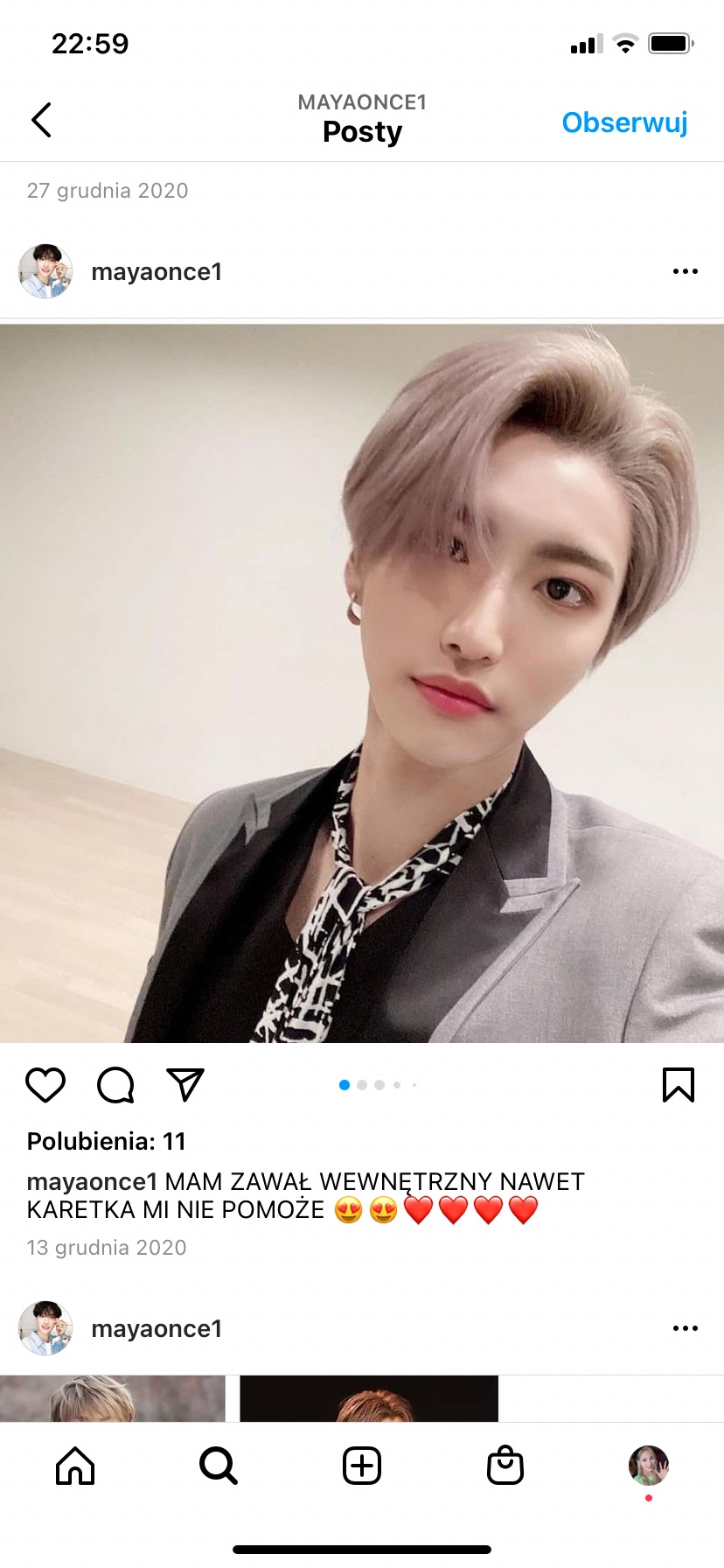Like the post with the heart icon

coord(45,1085)
